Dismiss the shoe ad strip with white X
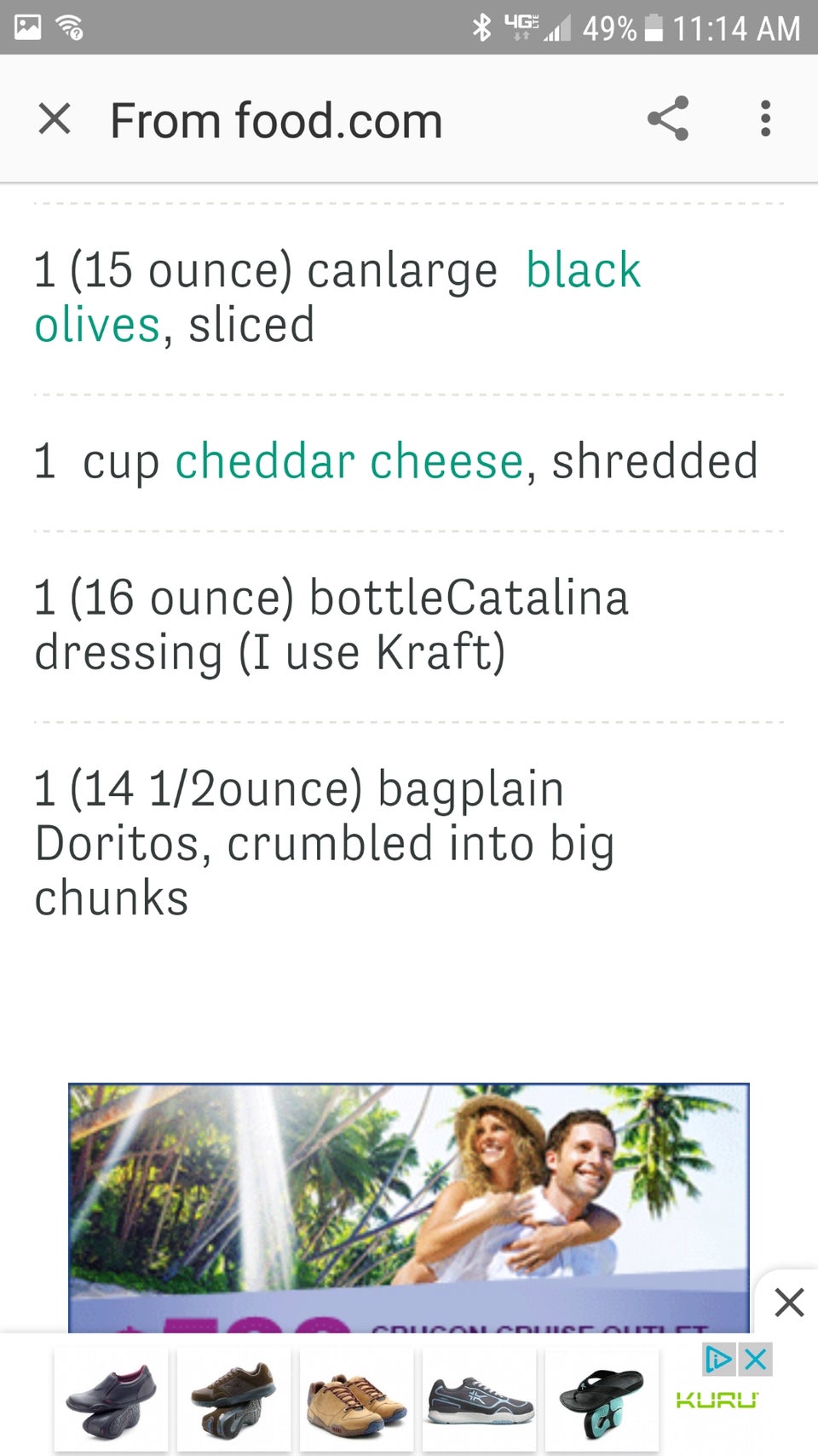The width and height of the screenshot is (818, 1456). tap(788, 1302)
